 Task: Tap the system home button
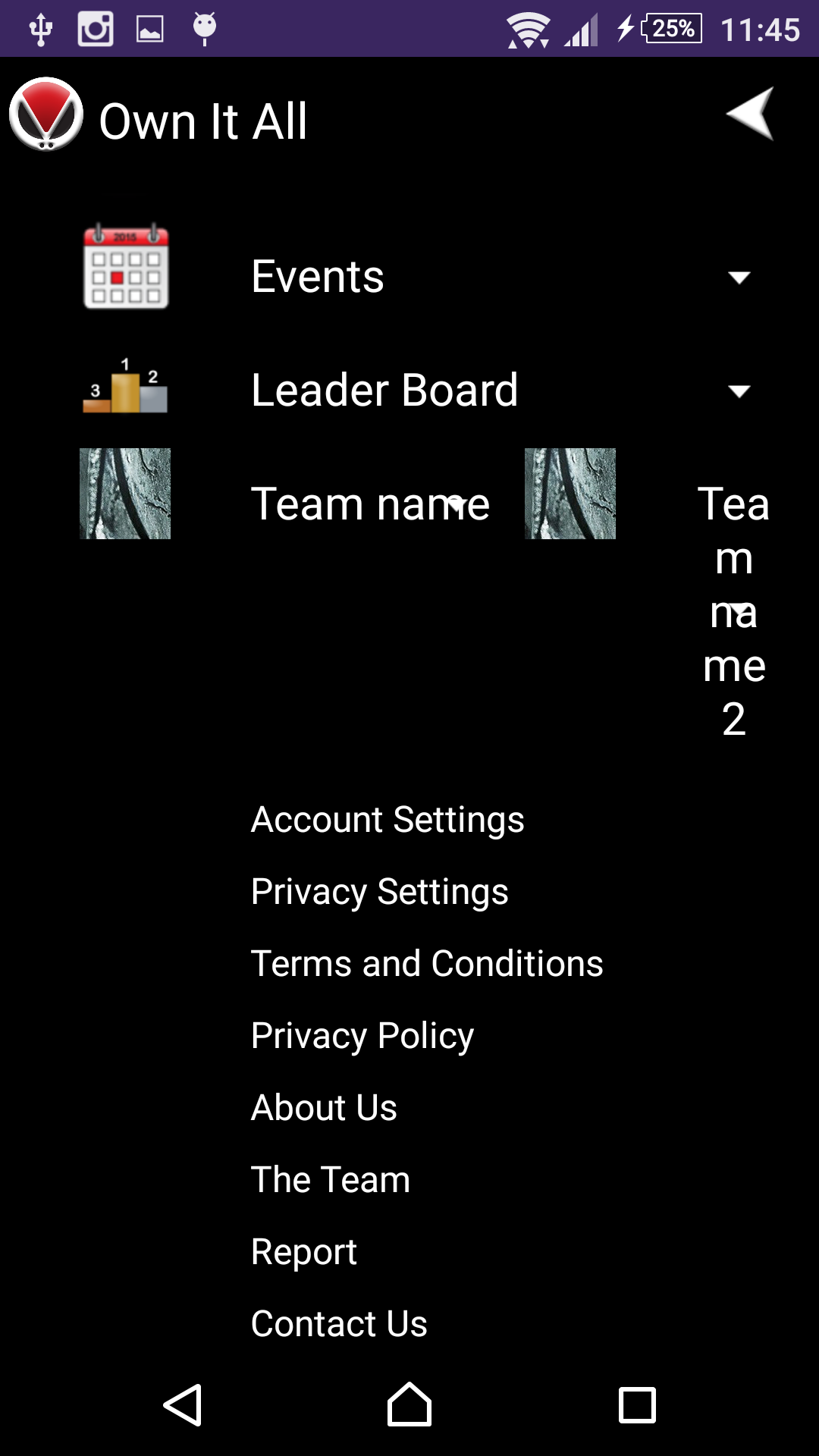pyautogui.click(x=409, y=1405)
